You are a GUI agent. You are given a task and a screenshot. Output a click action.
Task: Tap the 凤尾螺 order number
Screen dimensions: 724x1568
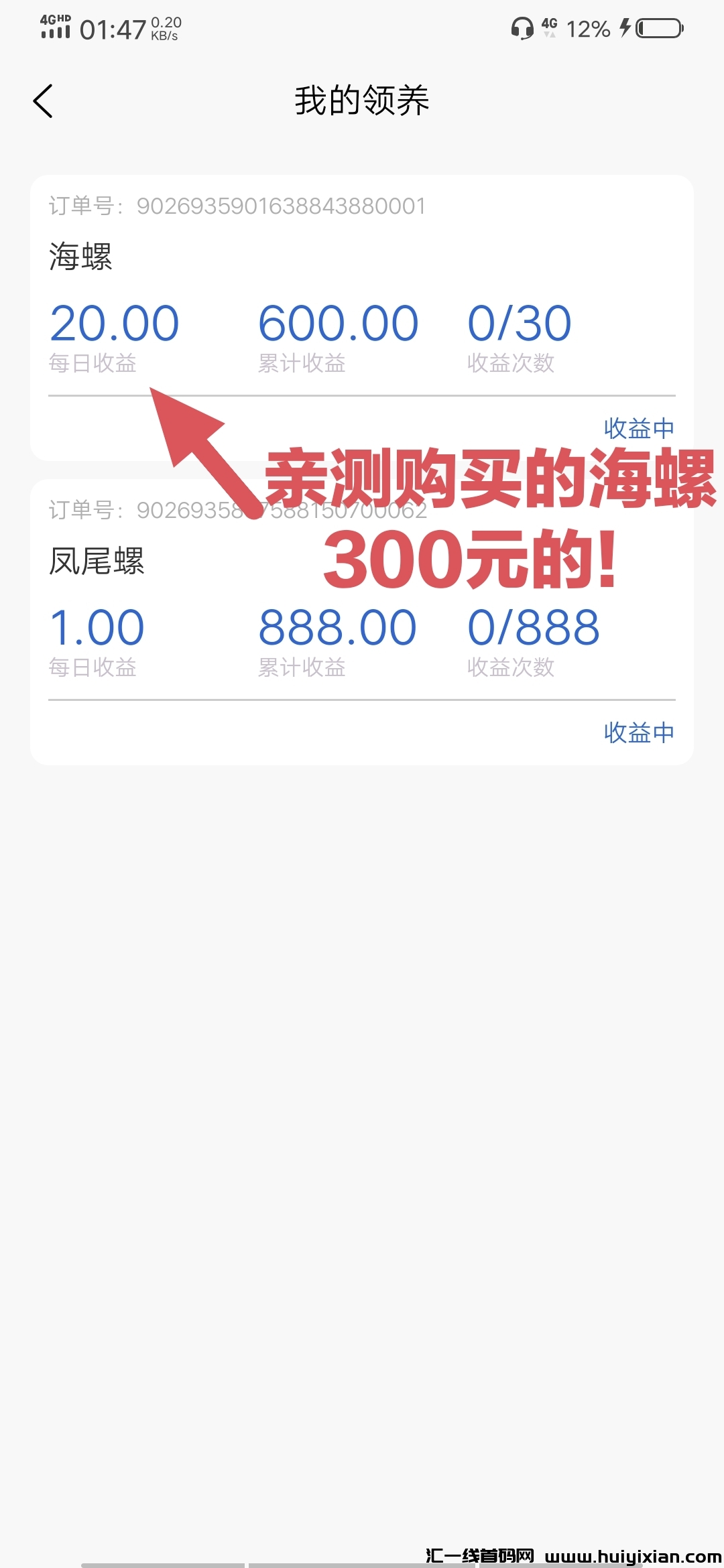click(x=235, y=513)
